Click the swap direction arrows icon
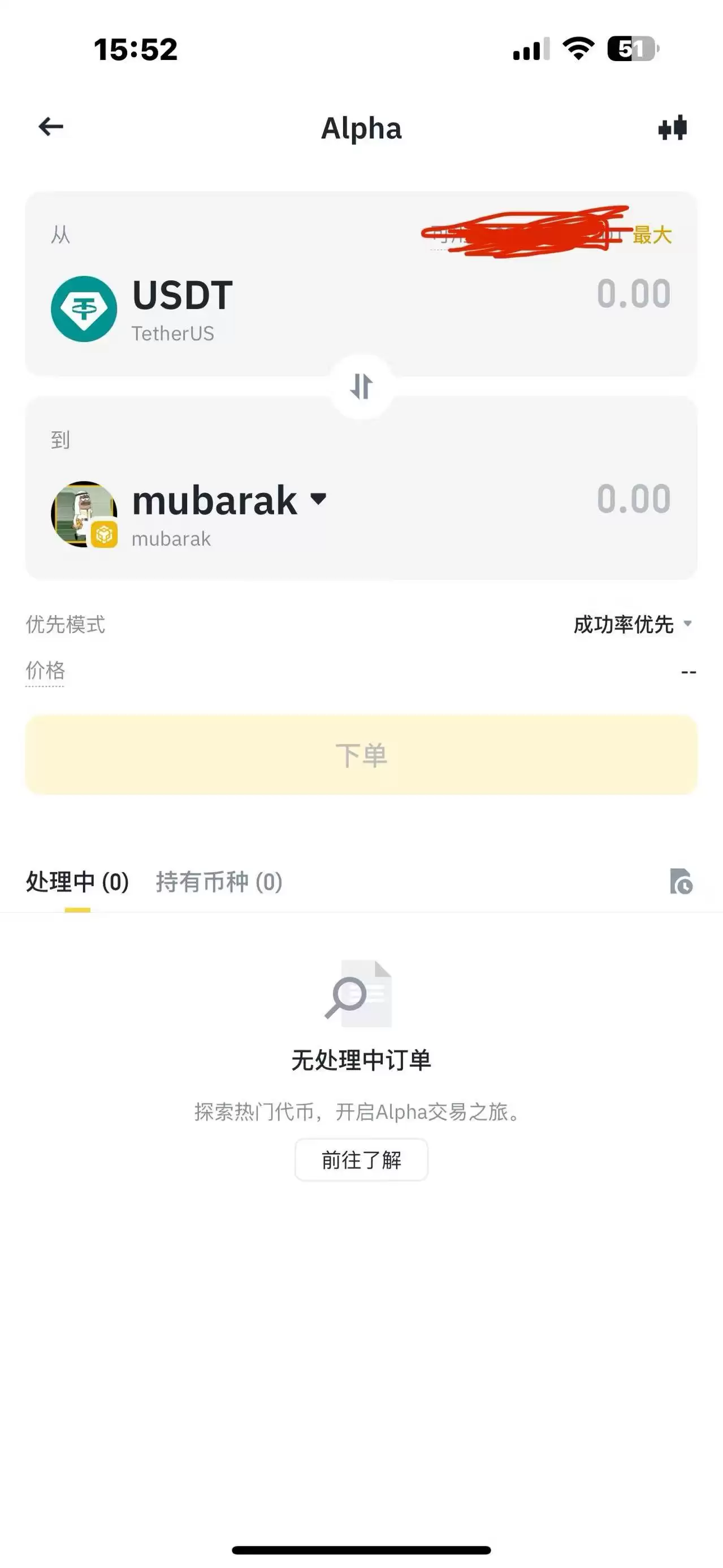Screen dimensions: 723x1568 [361, 386]
